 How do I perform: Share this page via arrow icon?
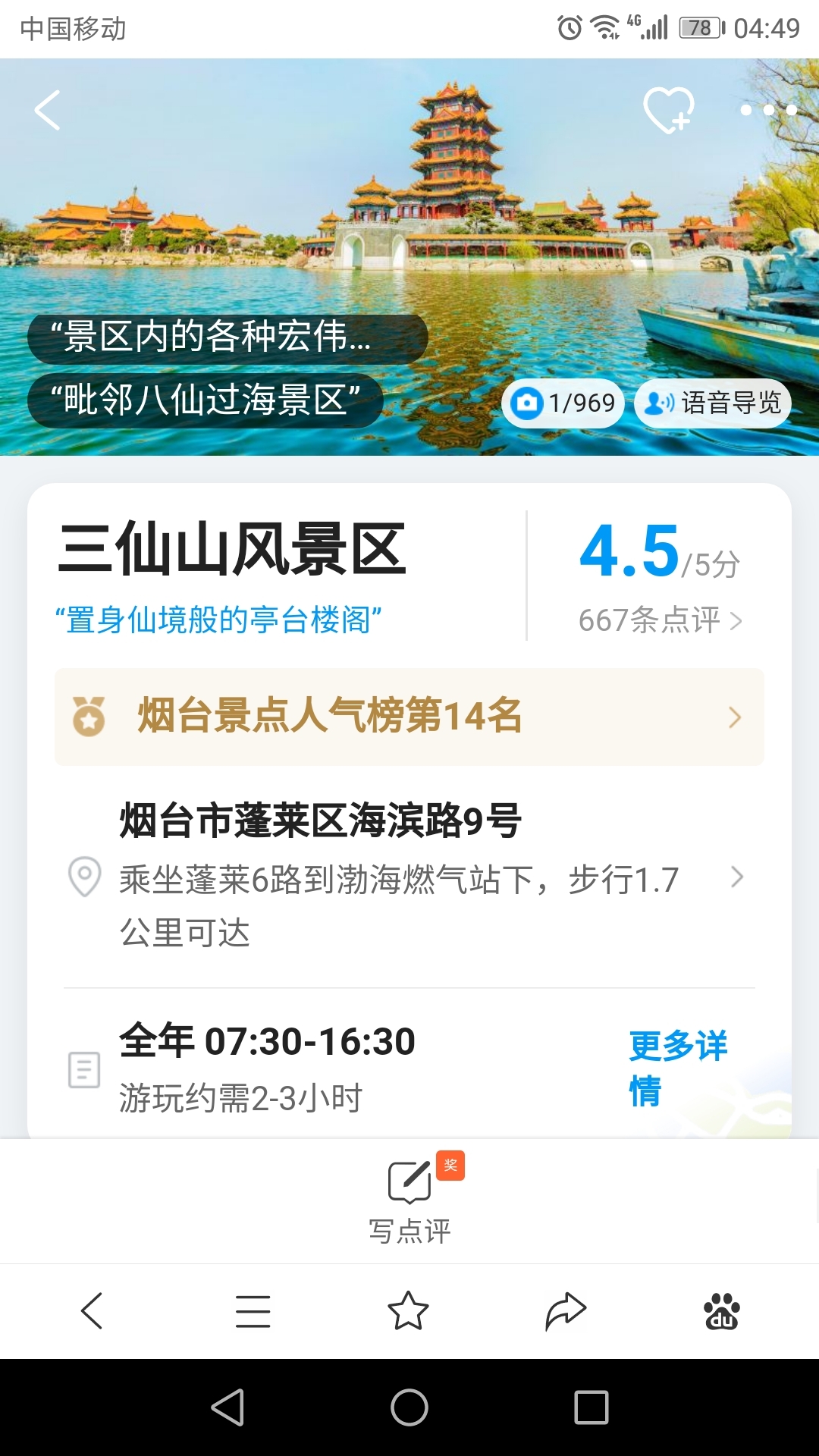pos(566,1311)
